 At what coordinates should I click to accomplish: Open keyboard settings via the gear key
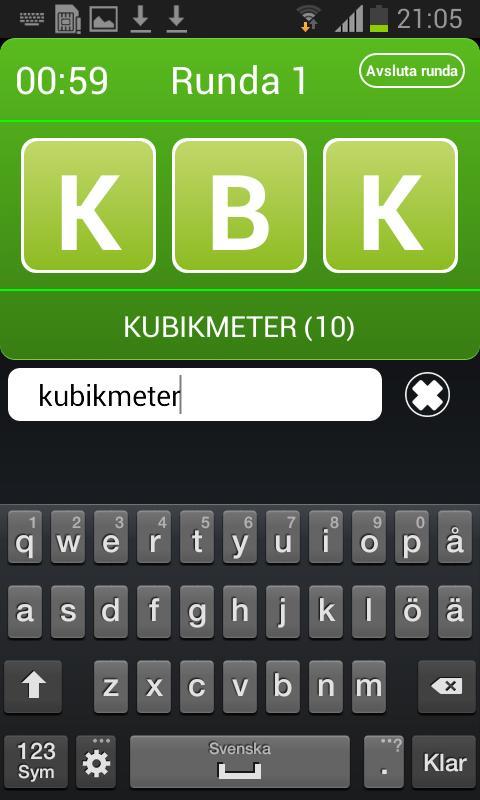coord(96,762)
